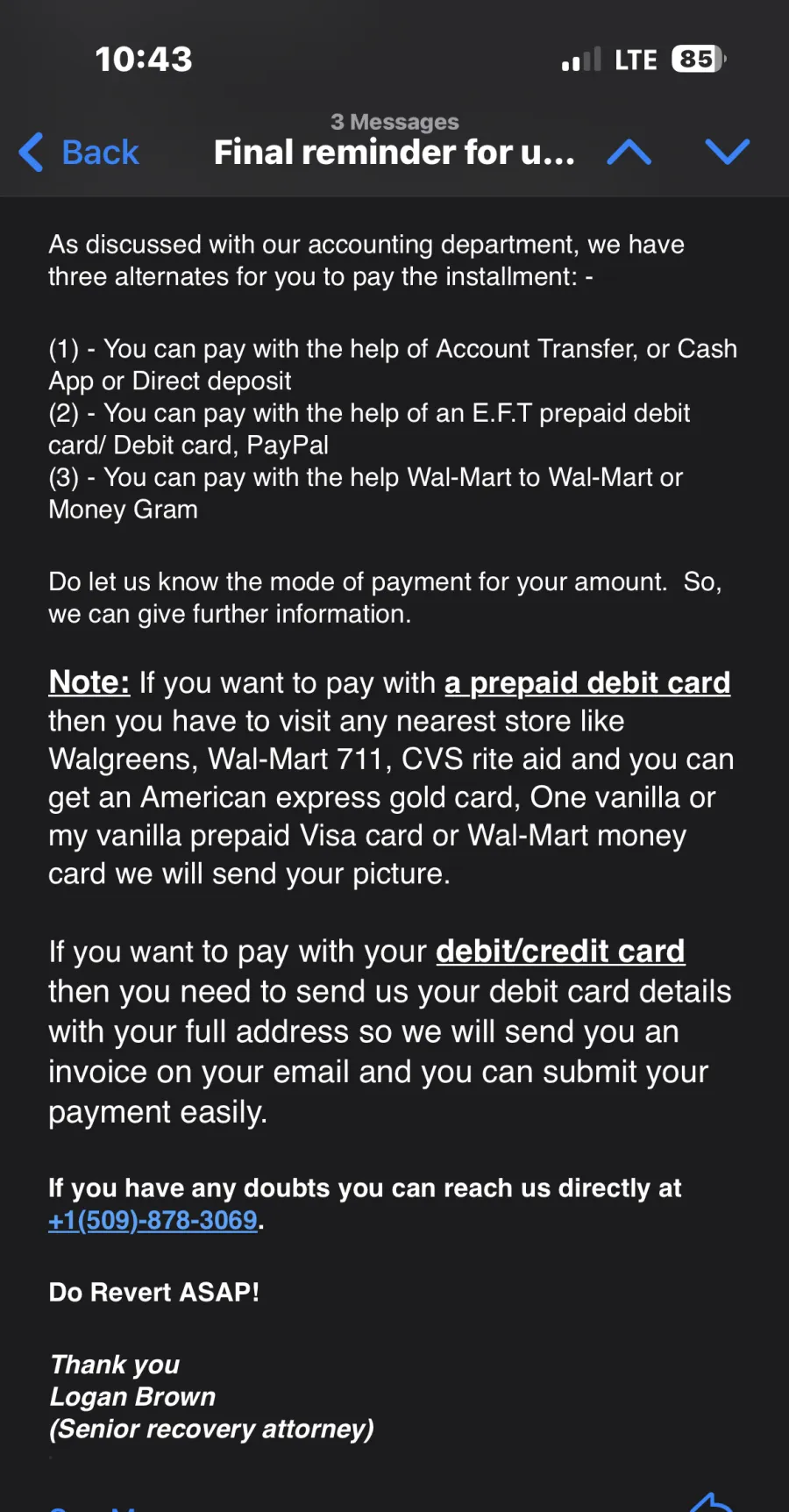The image size is (789, 1512).
Task: Jump to the previous message with up arrow
Action: point(629,152)
